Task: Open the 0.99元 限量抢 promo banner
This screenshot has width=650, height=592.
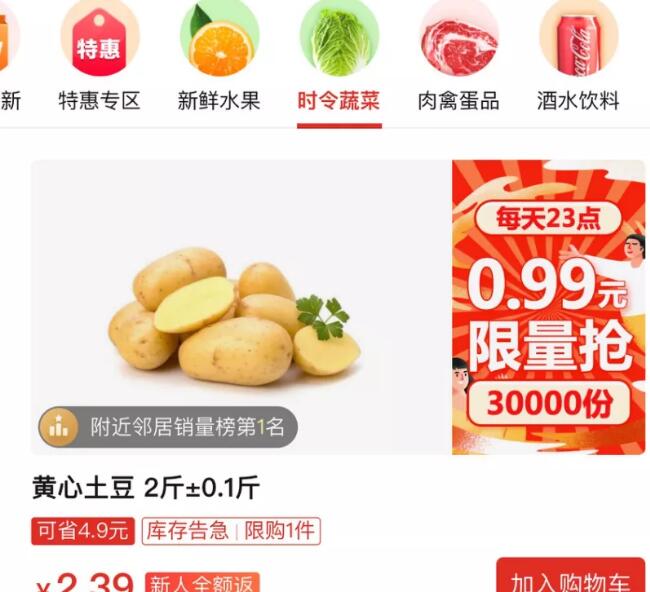Action: (x=548, y=308)
